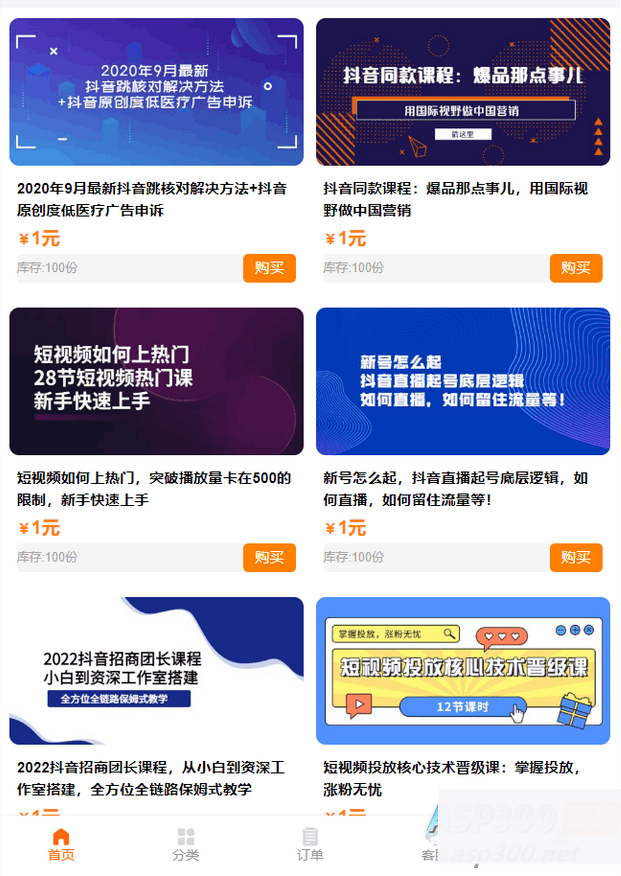
Task: Open the 2022抖音招商团长课程 card
Action: click(x=156, y=671)
